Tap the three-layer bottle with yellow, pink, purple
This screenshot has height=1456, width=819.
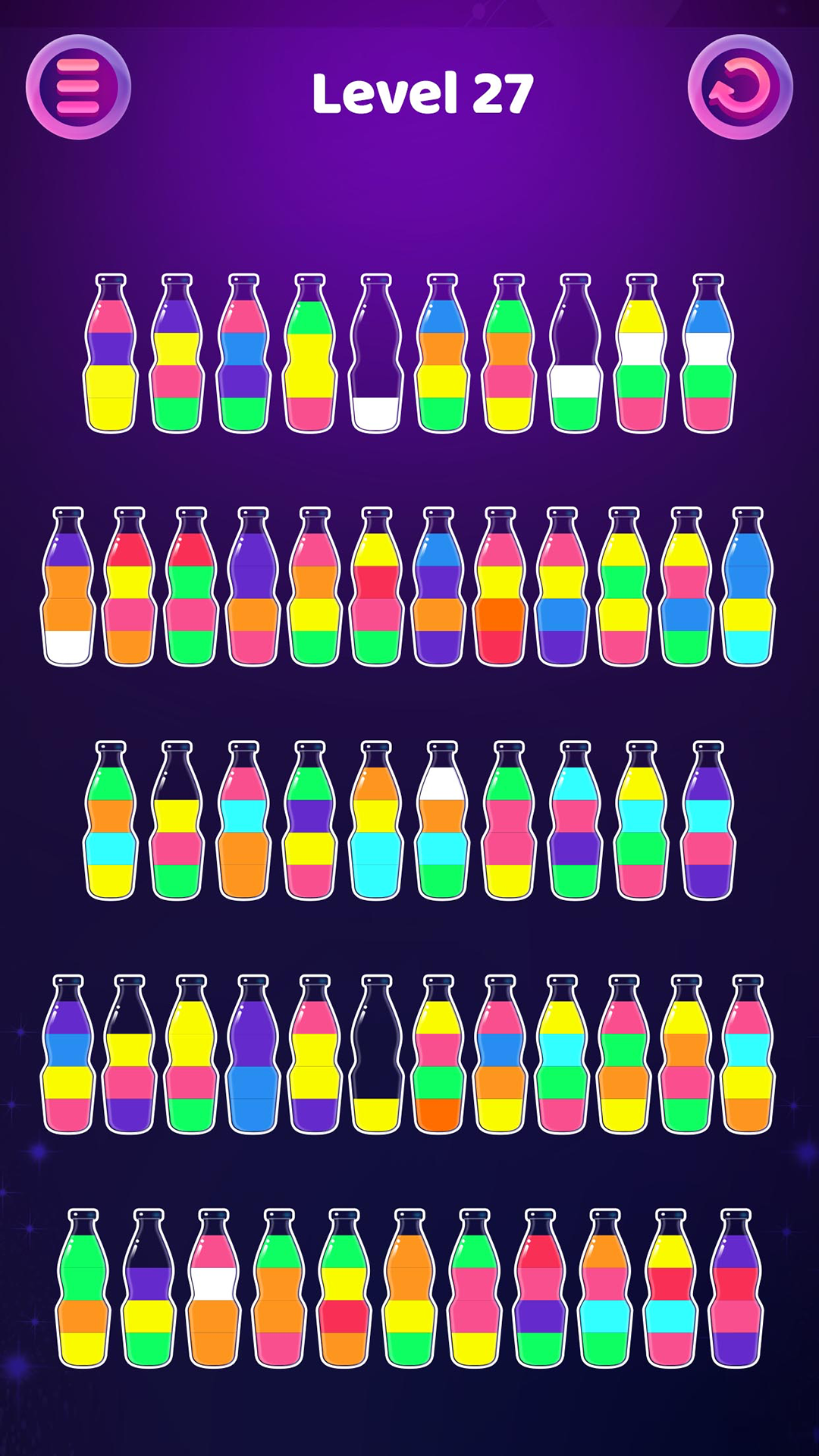click(x=130, y=1055)
